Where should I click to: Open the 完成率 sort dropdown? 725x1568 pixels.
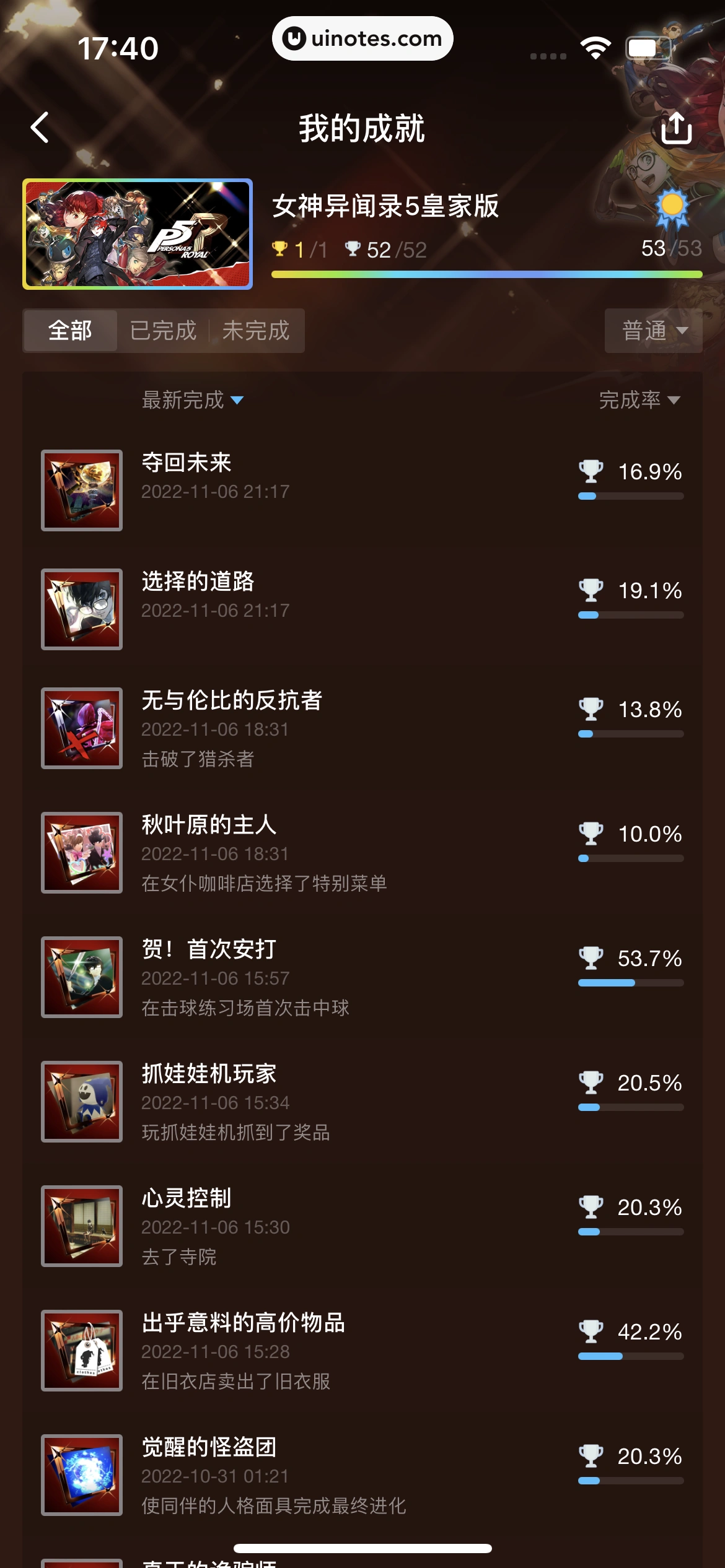(x=639, y=400)
